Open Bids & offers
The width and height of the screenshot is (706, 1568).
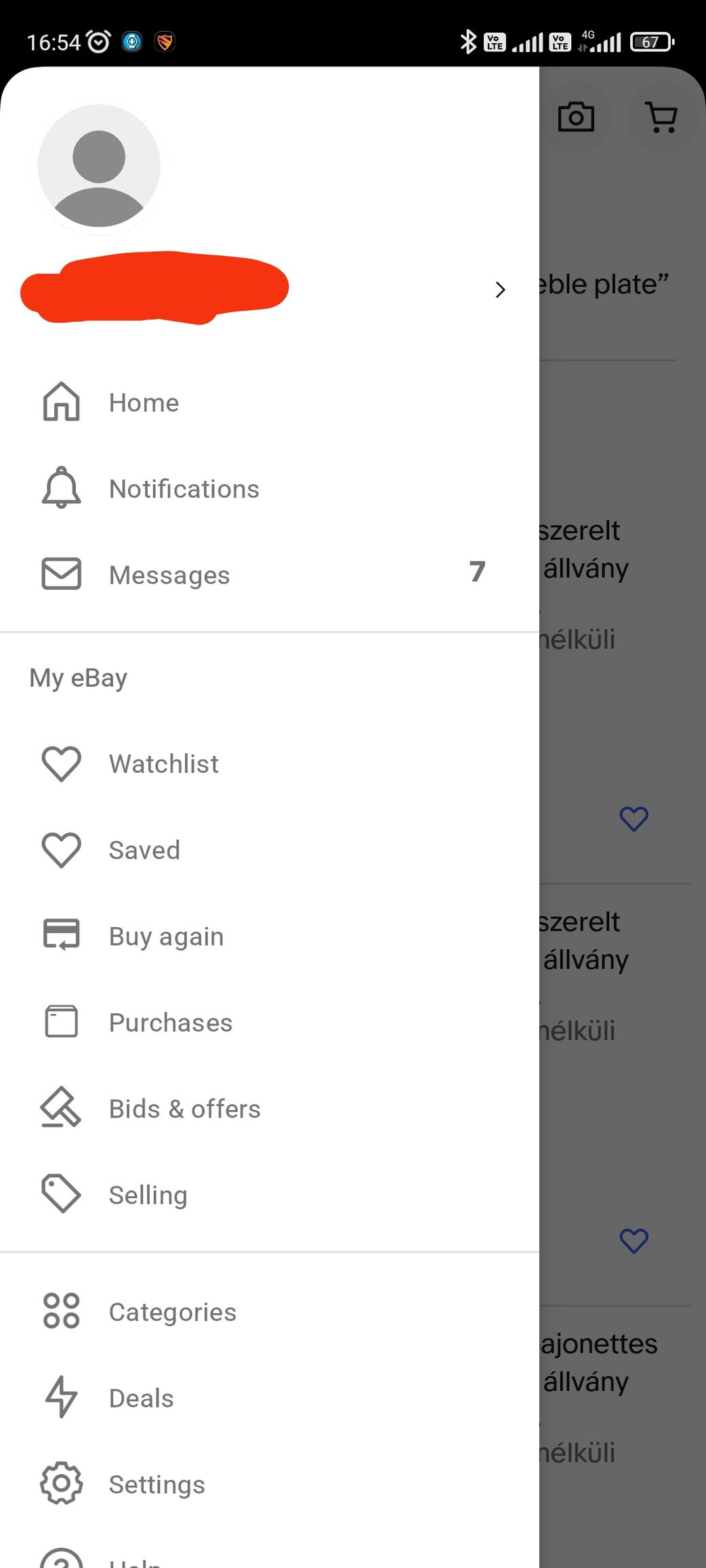point(270,1109)
